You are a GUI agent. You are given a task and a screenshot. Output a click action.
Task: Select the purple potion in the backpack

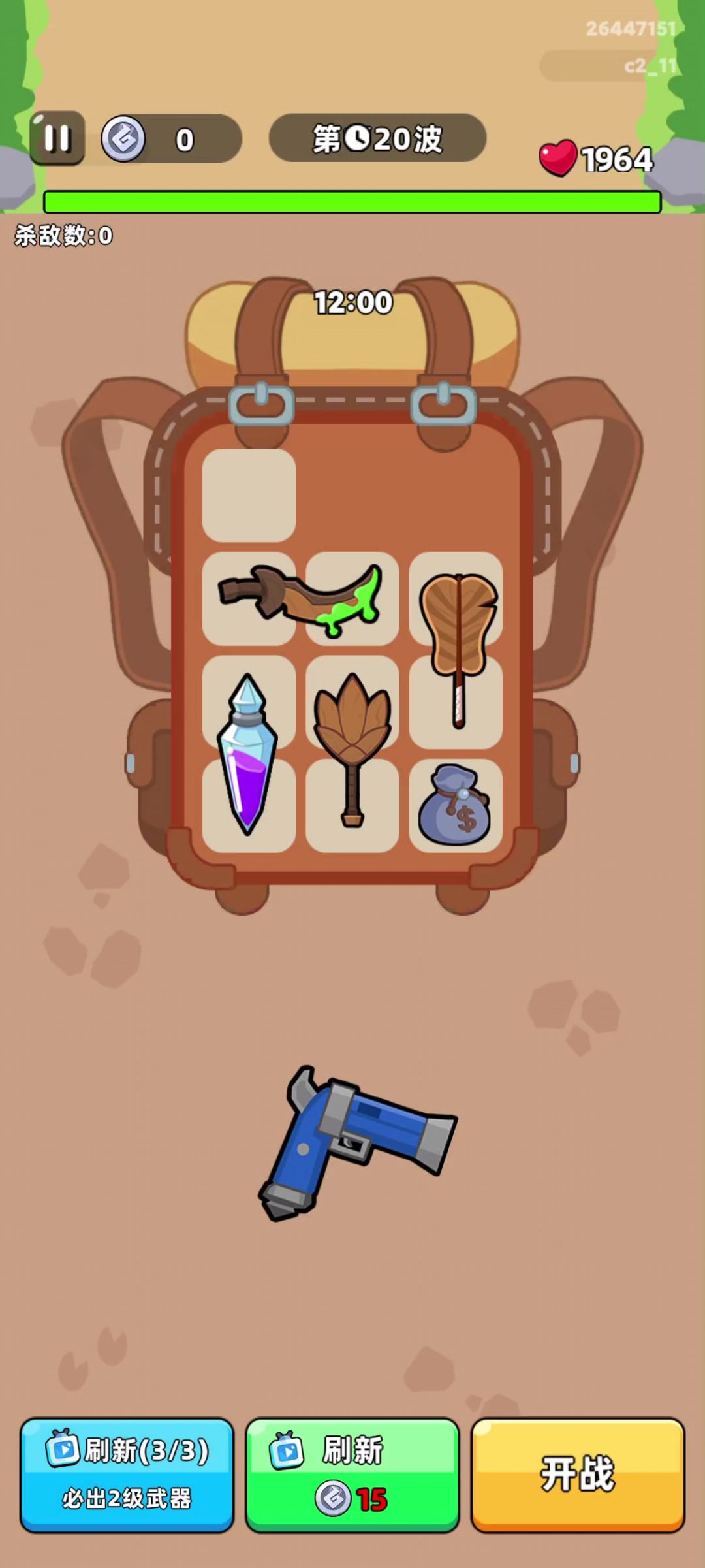tap(247, 754)
